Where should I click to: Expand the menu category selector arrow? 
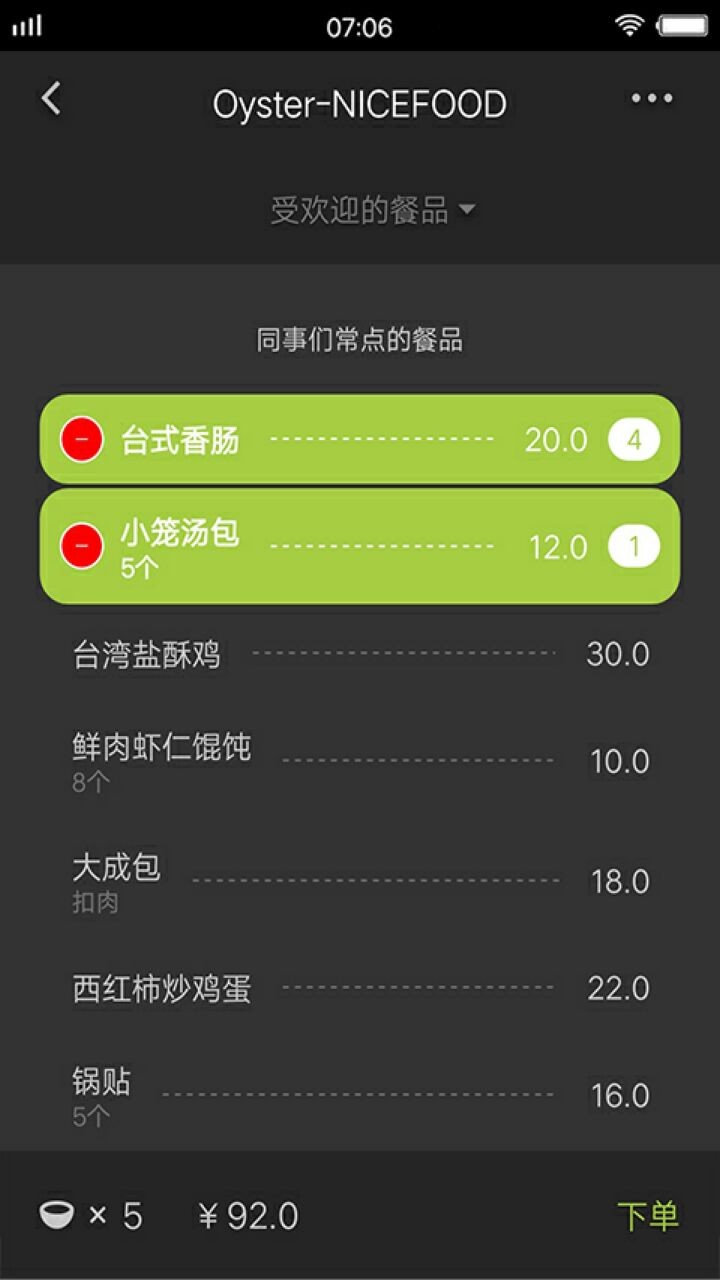[468, 209]
